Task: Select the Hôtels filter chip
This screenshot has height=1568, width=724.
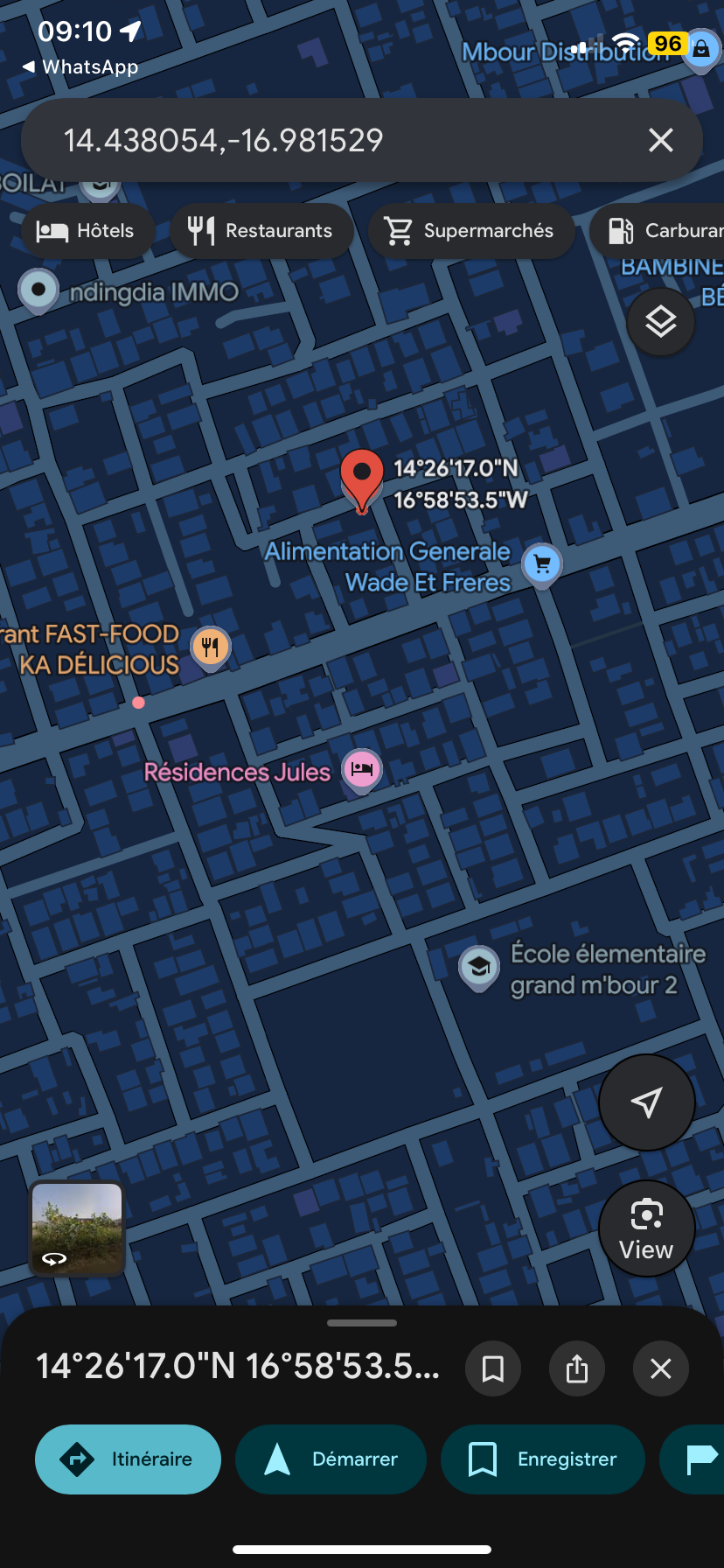Action: [x=87, y=231]
